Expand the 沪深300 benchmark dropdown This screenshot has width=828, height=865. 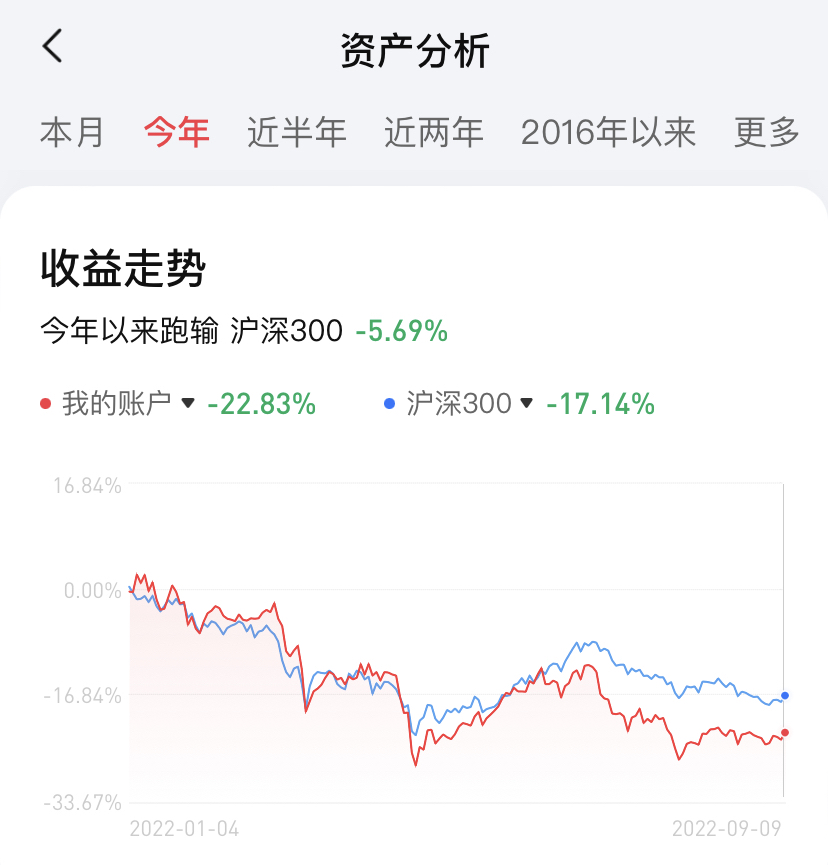[x=469, y=403]
